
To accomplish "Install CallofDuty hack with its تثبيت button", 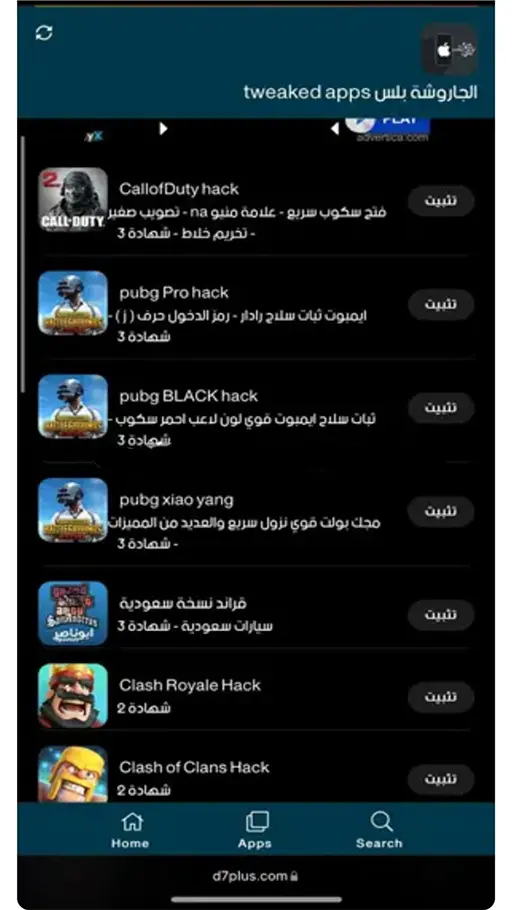I will pyautogui.click(x=441, y=201).
